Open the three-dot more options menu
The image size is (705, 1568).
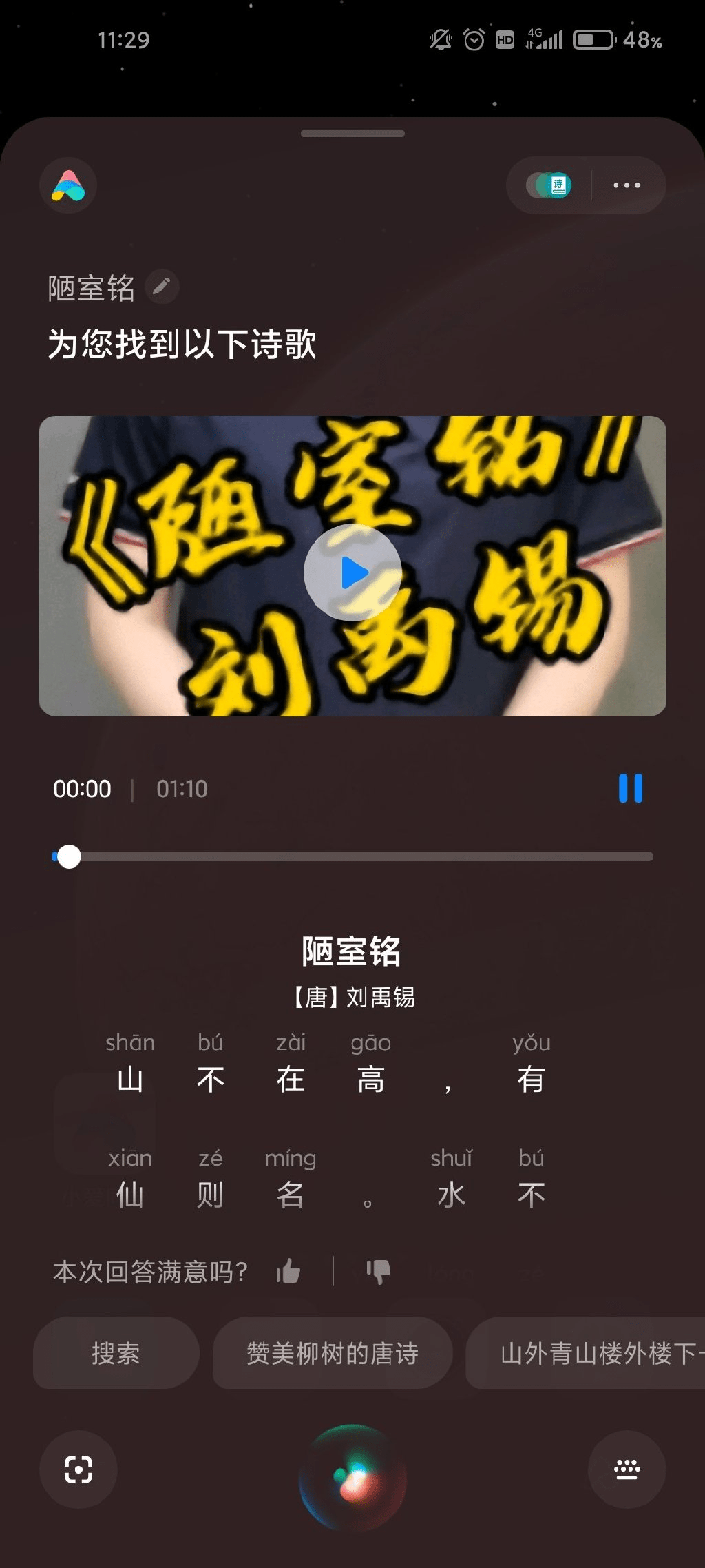coord(627,185)
